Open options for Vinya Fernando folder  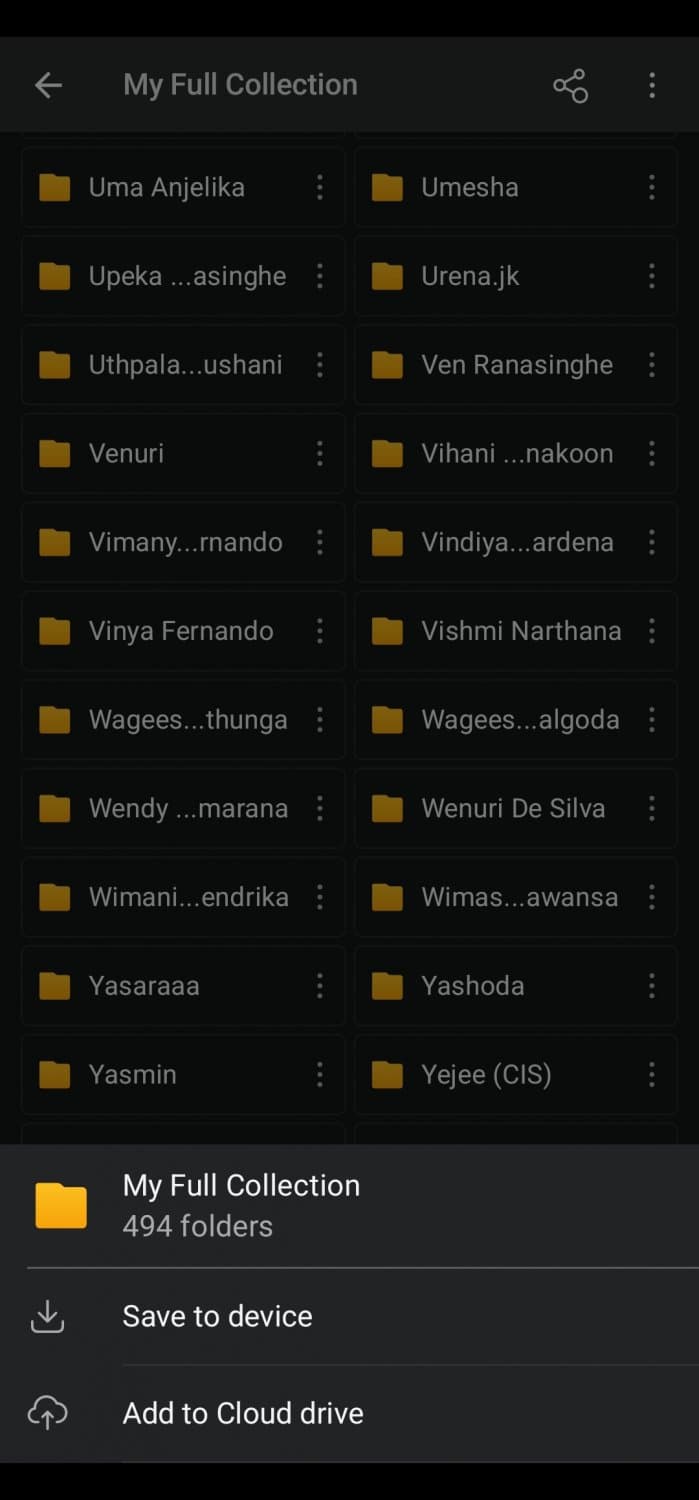coord(320,631)
